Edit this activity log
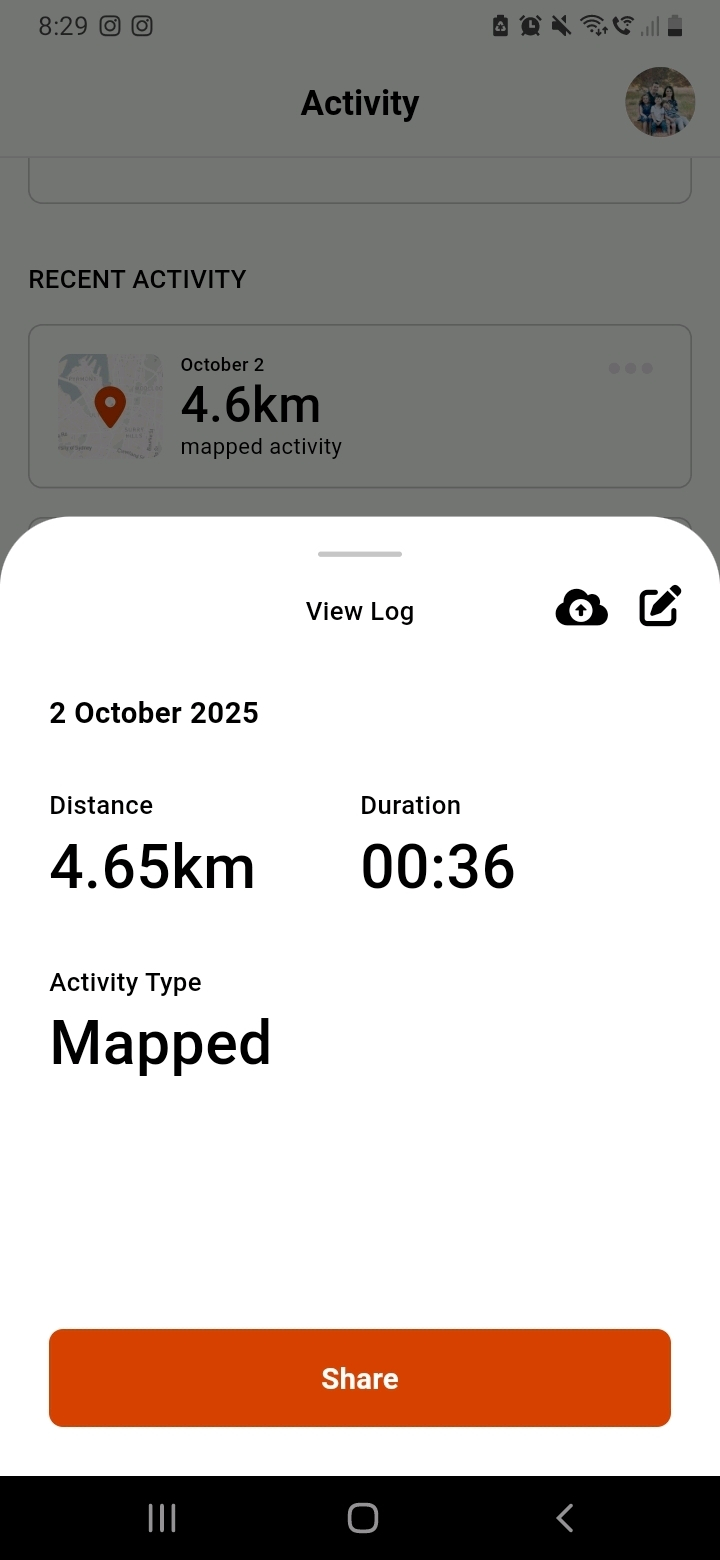The height and width of the screenshot is (1560, 720). (660, 607)
